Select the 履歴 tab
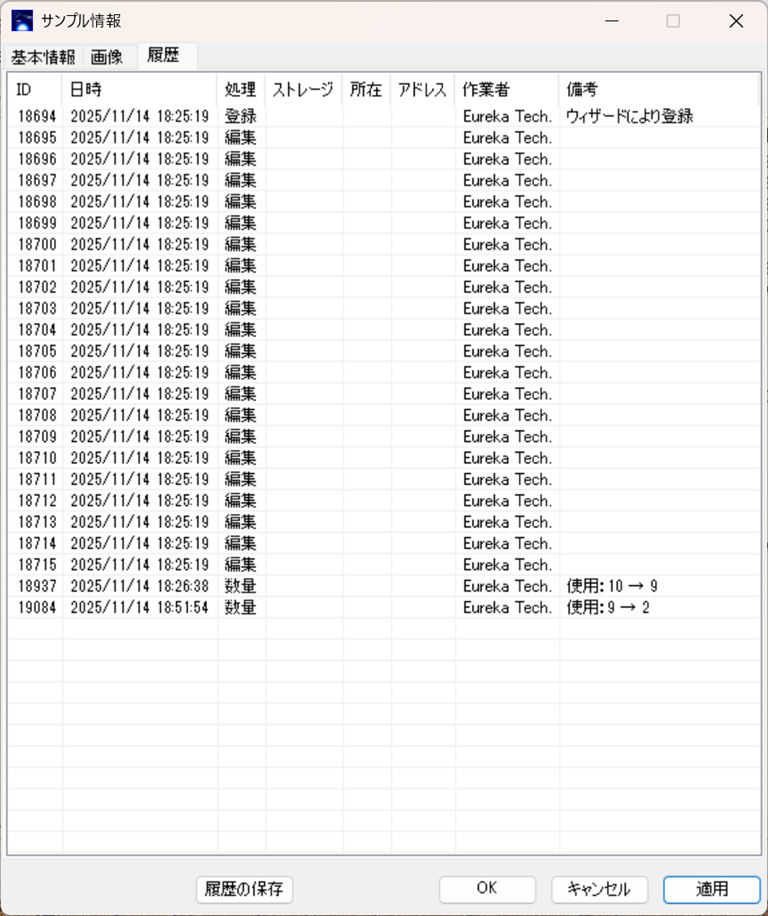768x916 pixels. [x=163, y=56]
